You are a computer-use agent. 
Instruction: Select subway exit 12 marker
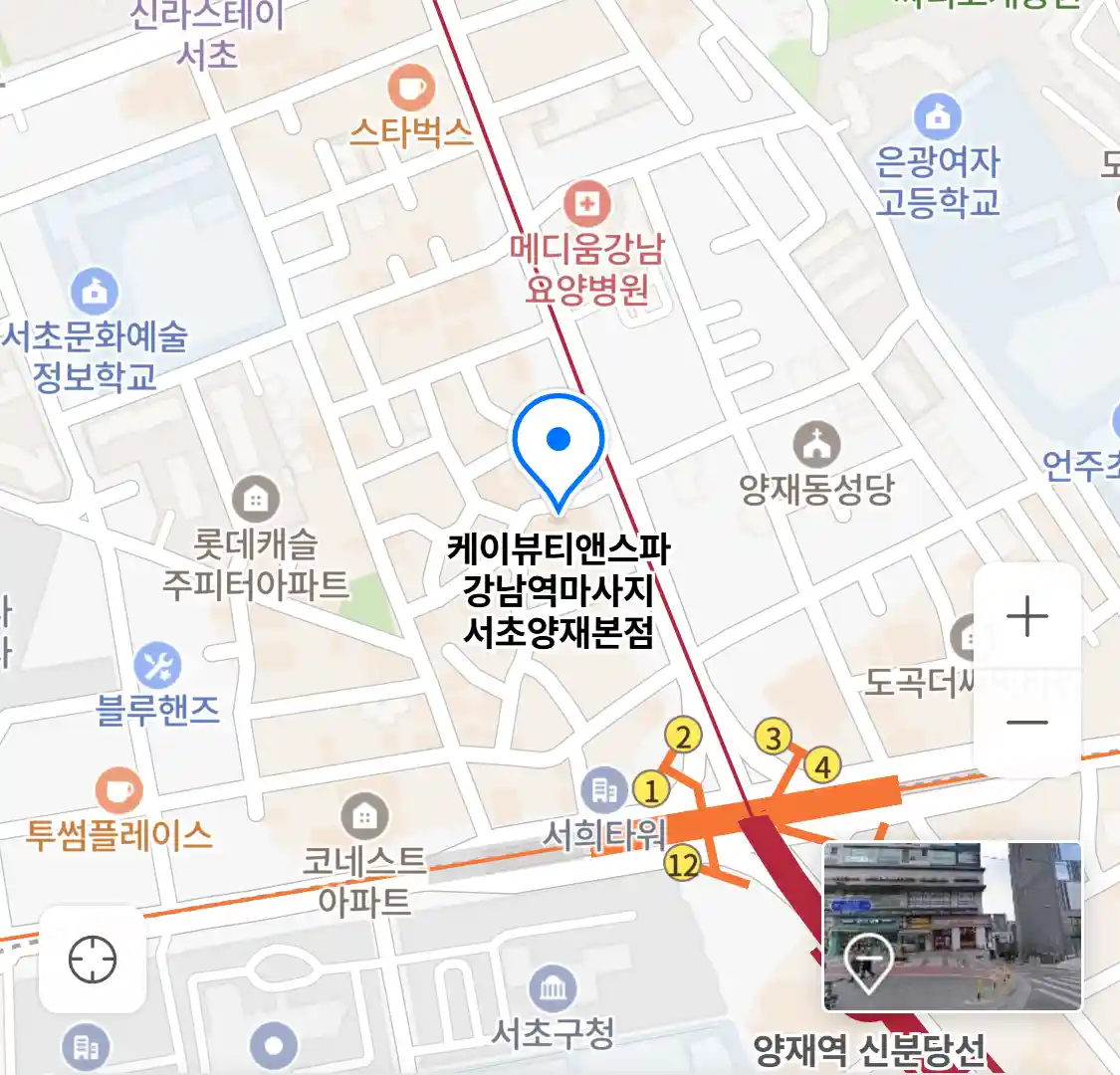pos(682,864)
